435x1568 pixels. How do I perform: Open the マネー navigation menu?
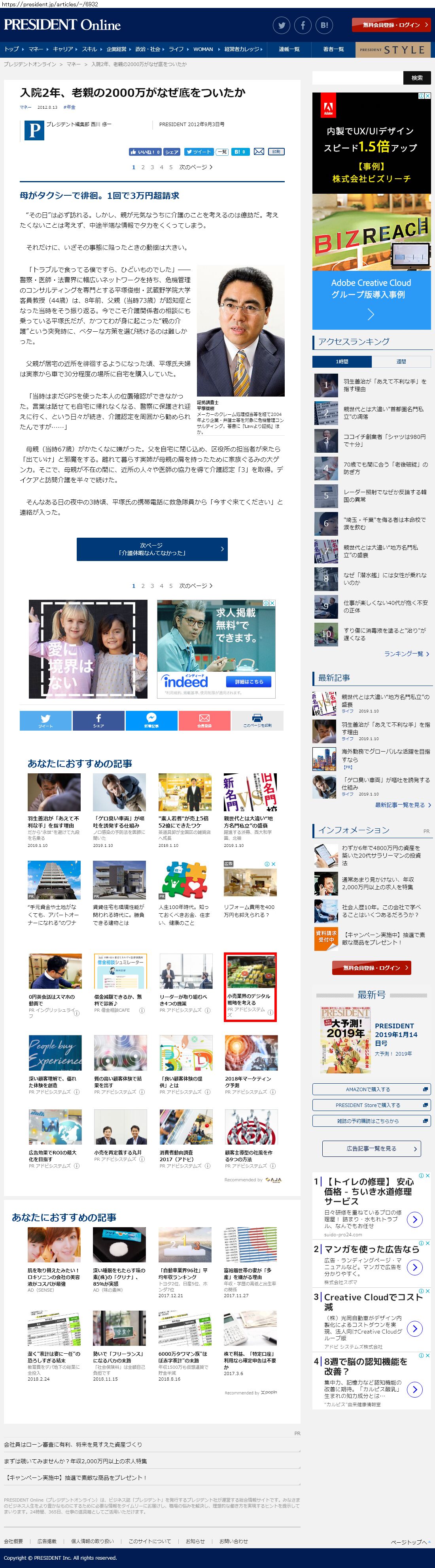[x=36, y=49]
